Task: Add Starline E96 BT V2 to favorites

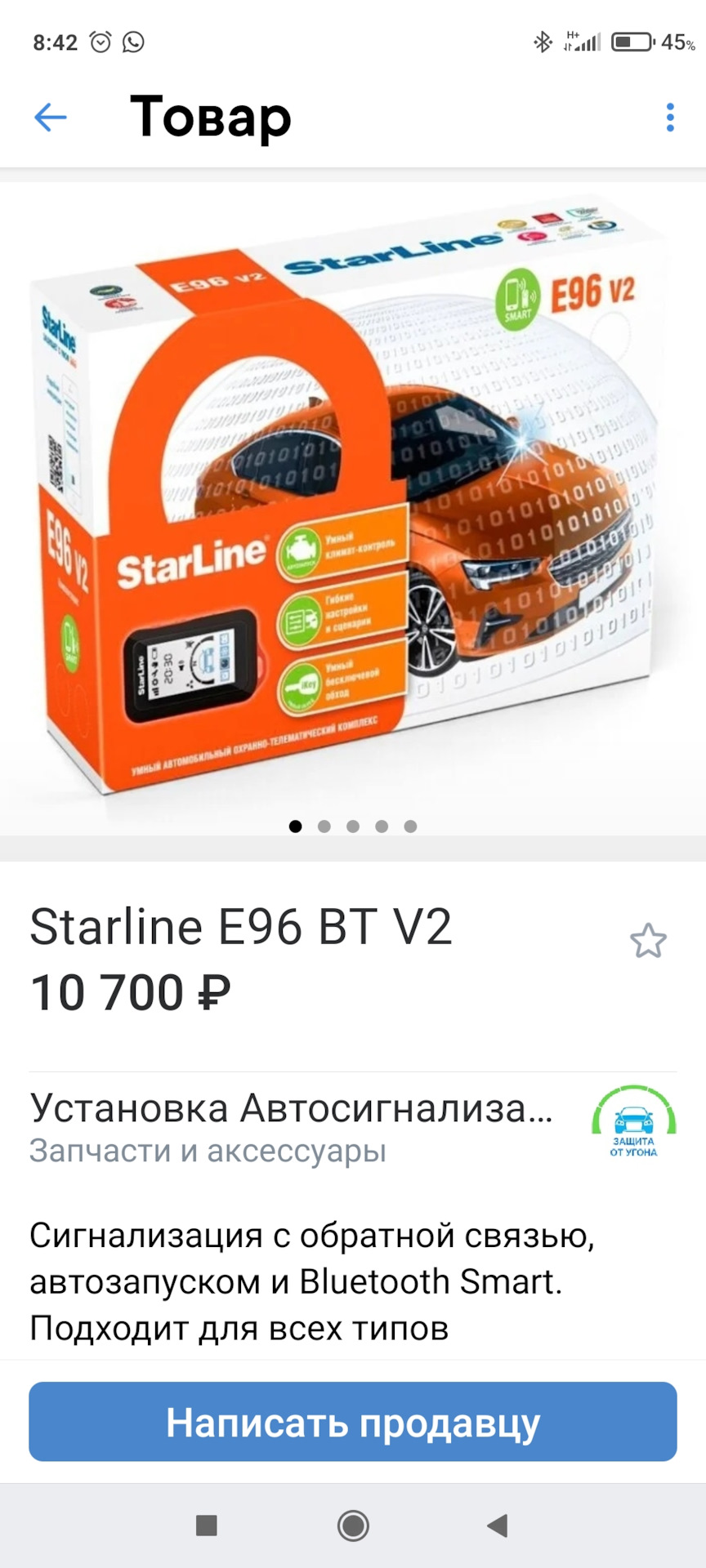Action: (x=648, y=941)
